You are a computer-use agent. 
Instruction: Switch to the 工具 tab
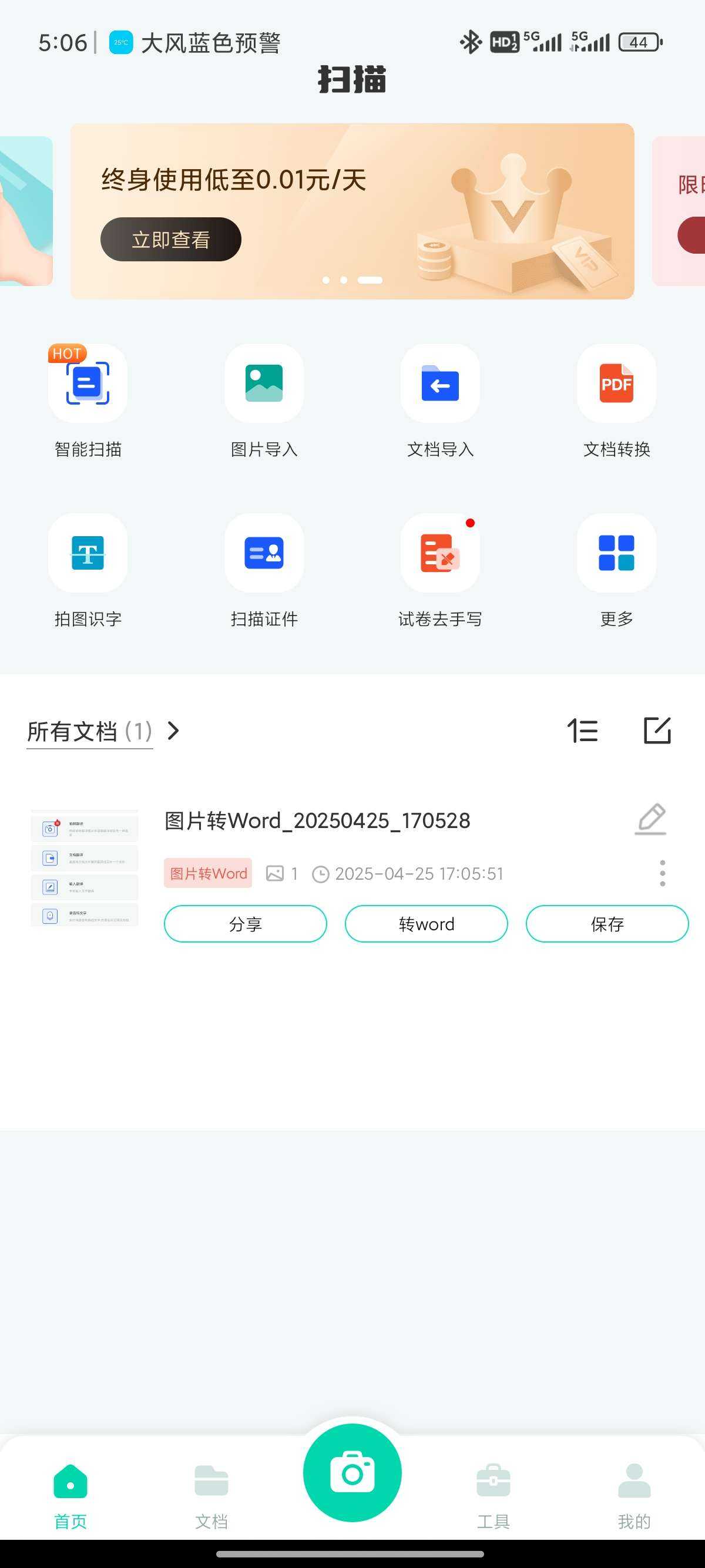click(x=493, y=1495)
